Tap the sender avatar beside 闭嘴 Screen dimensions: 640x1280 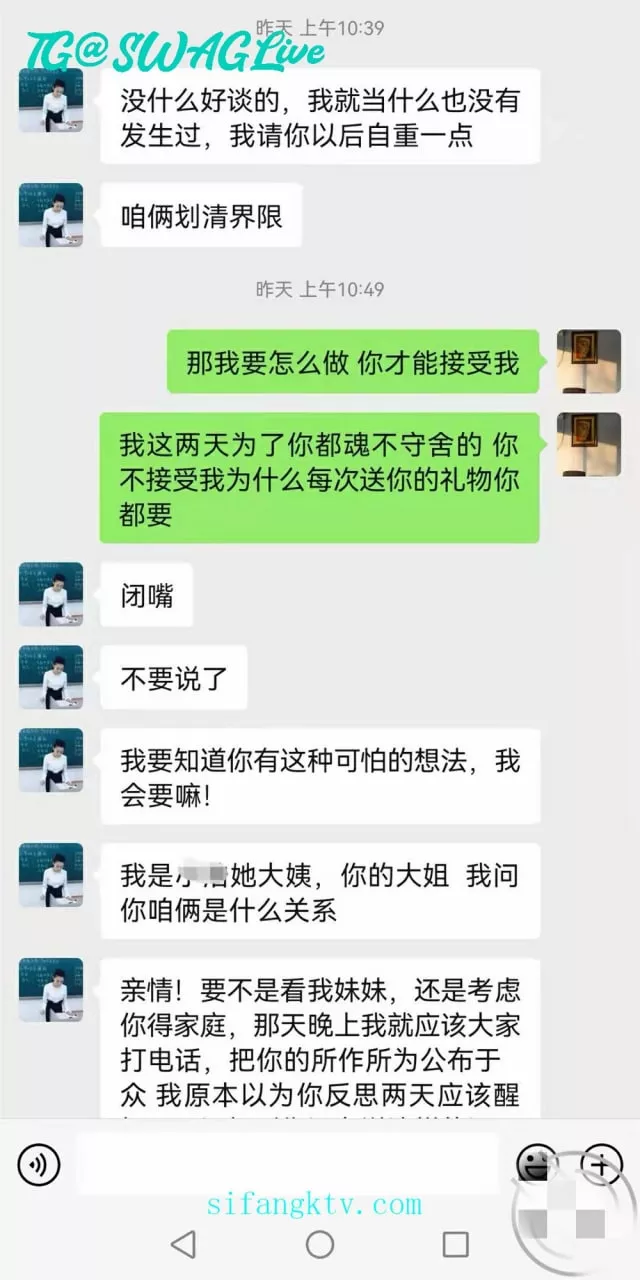coord(51,595)
